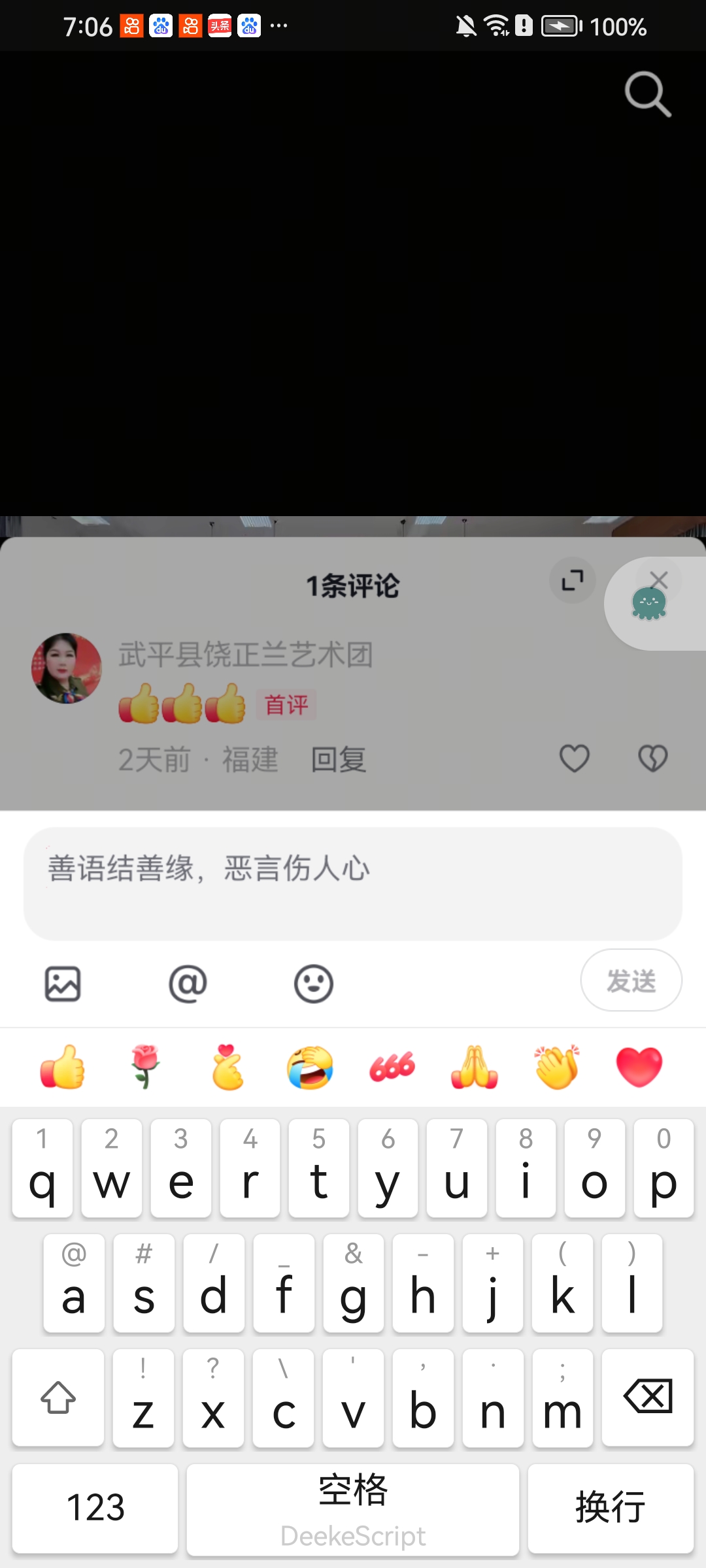Screen dimensions: 706x1568
Task: Insert the rose quick emoji
Action: (145, 1067)
